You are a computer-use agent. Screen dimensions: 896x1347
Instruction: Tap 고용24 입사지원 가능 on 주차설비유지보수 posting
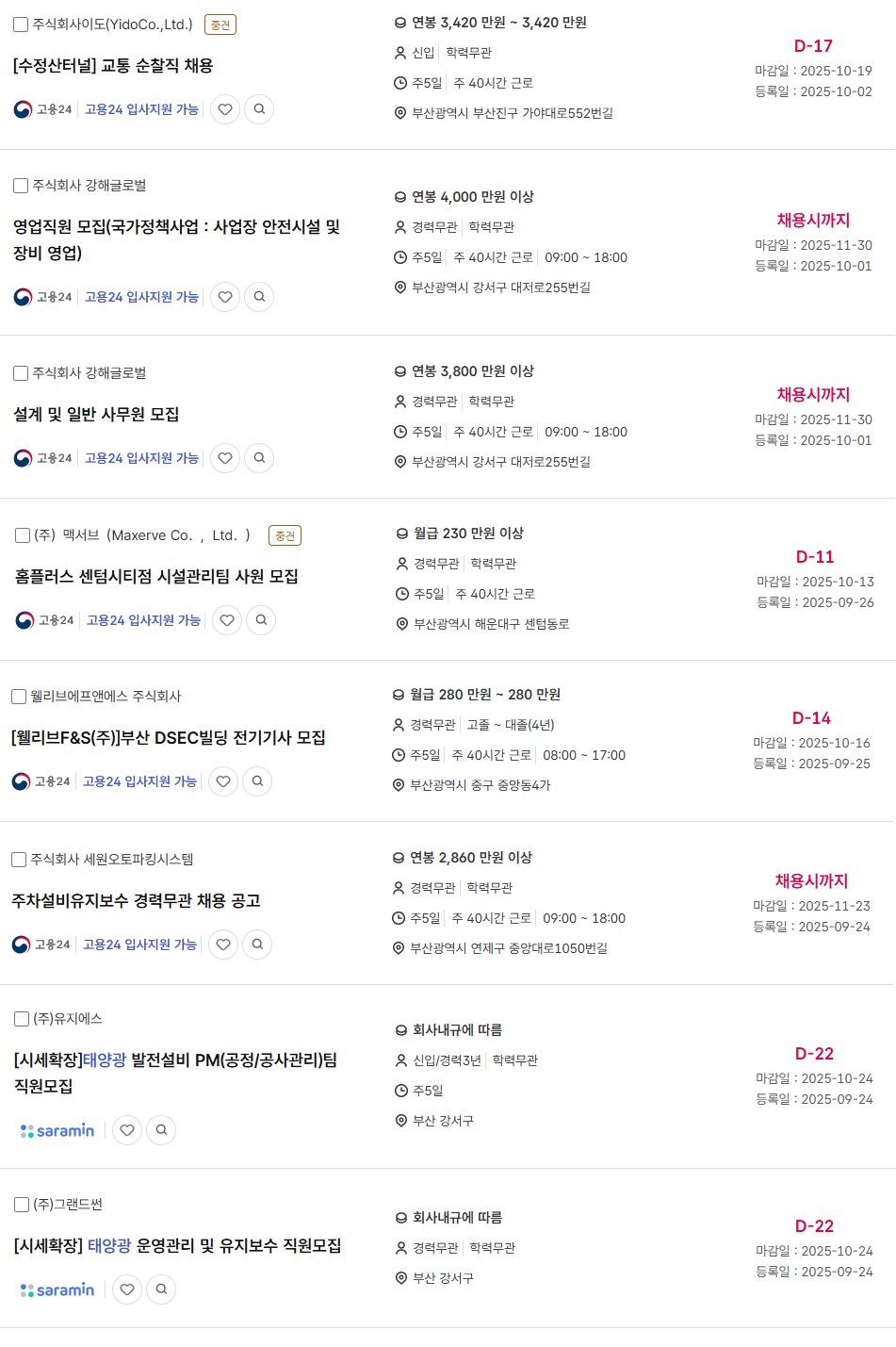pyautogui.click(x=139, y=945)
